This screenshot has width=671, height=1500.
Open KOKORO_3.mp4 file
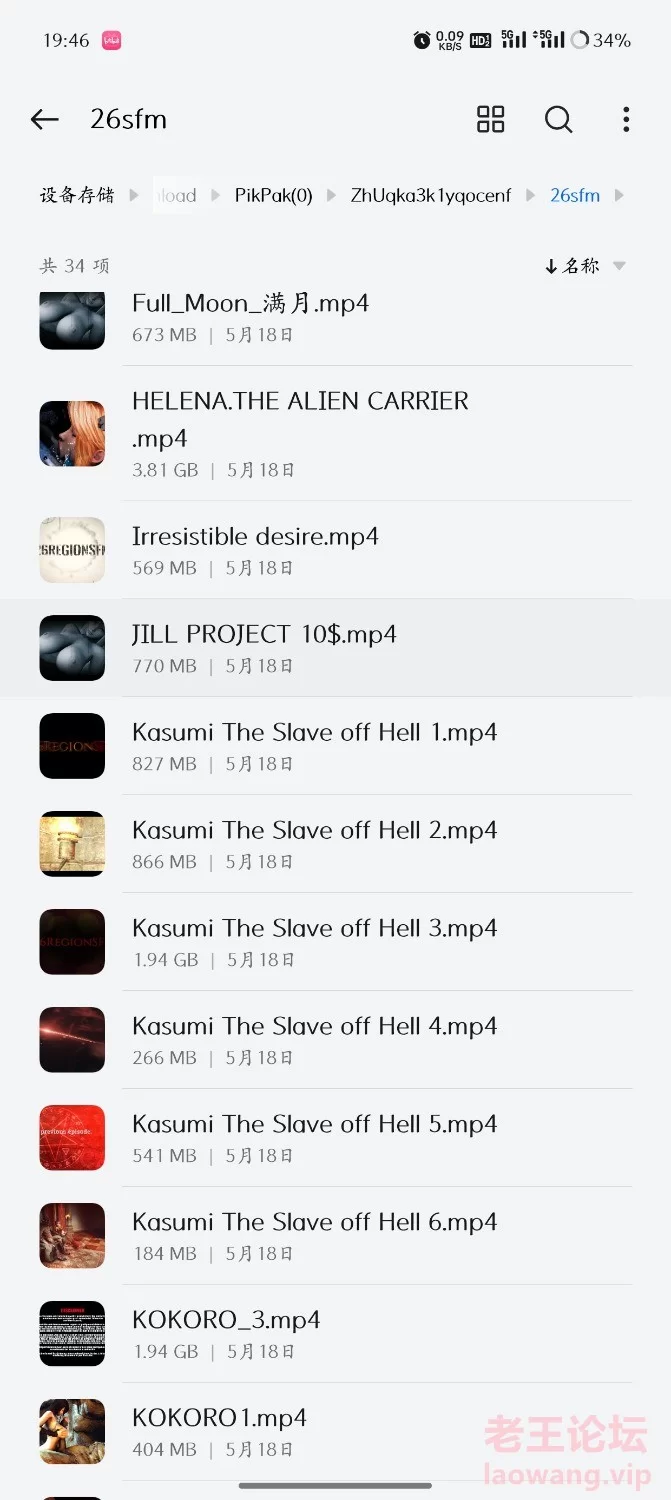click(x=335, y=1334)
